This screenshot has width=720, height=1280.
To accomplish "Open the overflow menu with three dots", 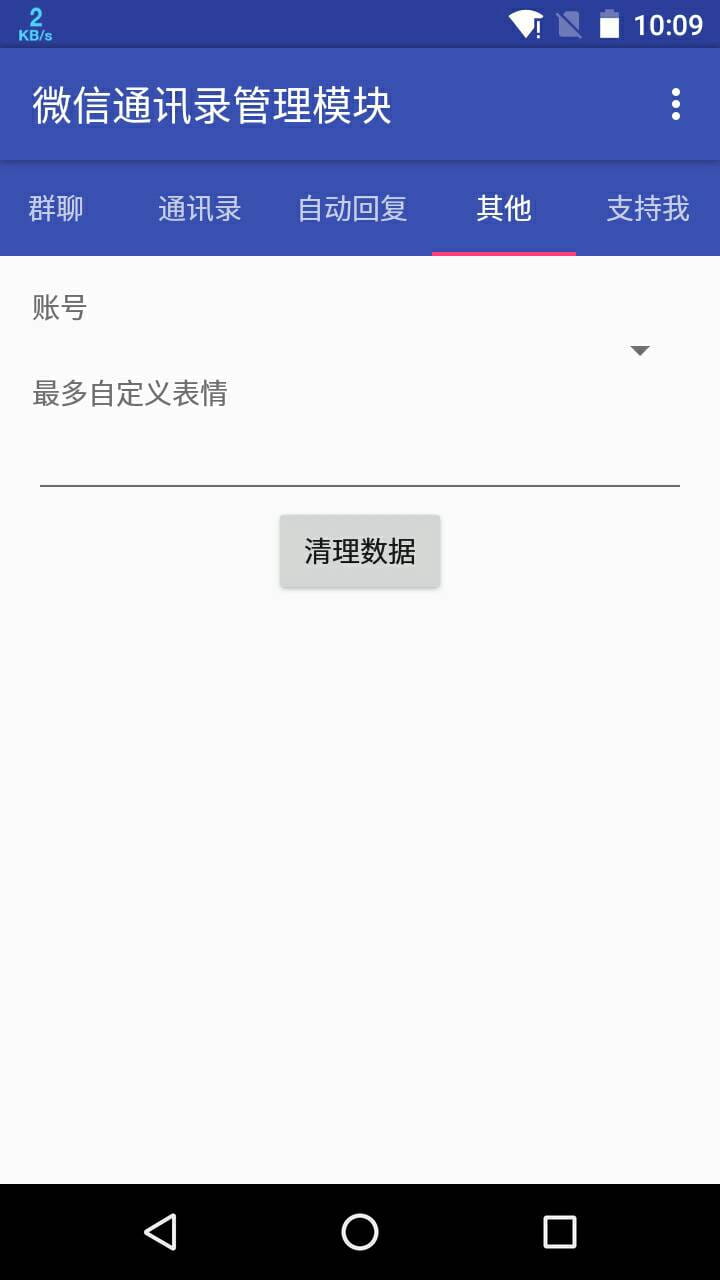I will [677, 103].
